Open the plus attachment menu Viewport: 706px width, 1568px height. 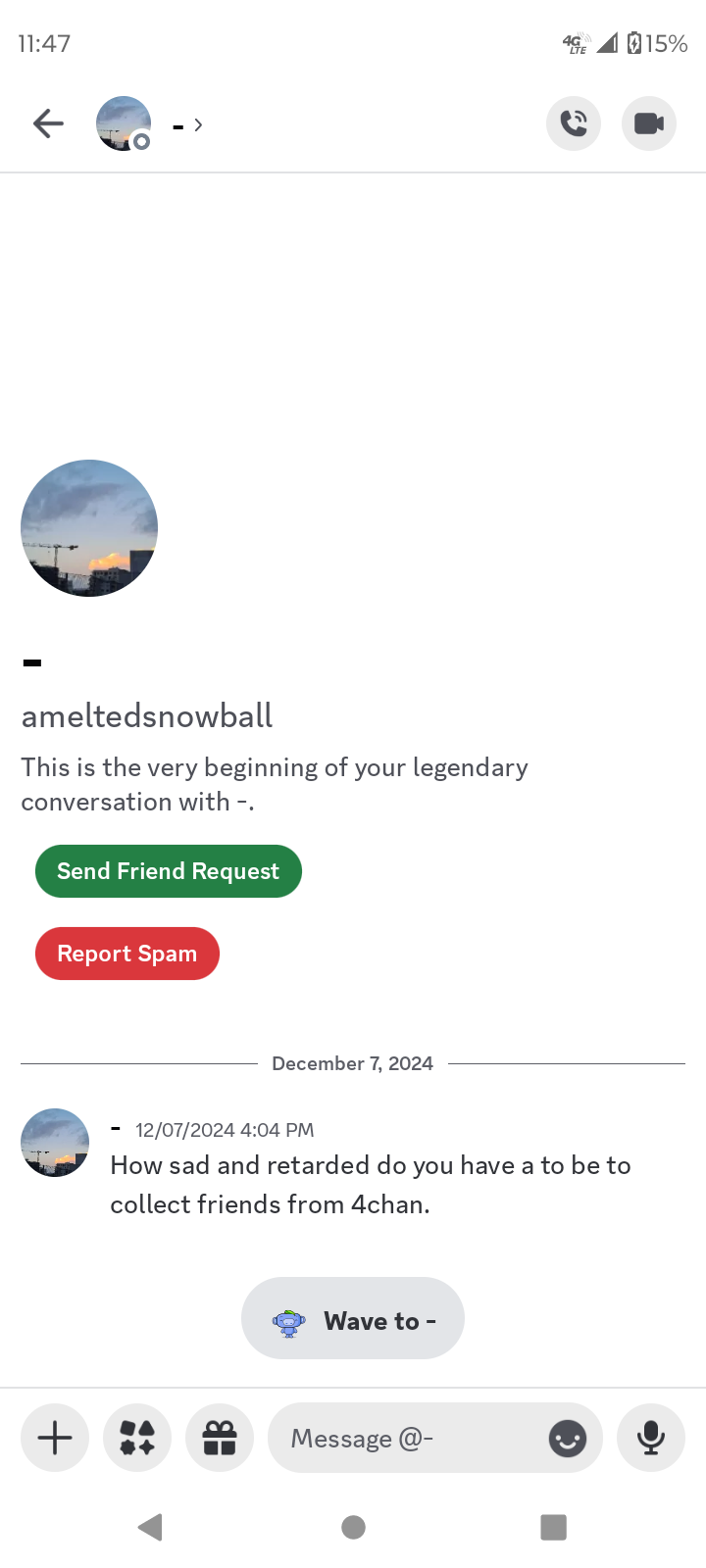(55, 1438)
